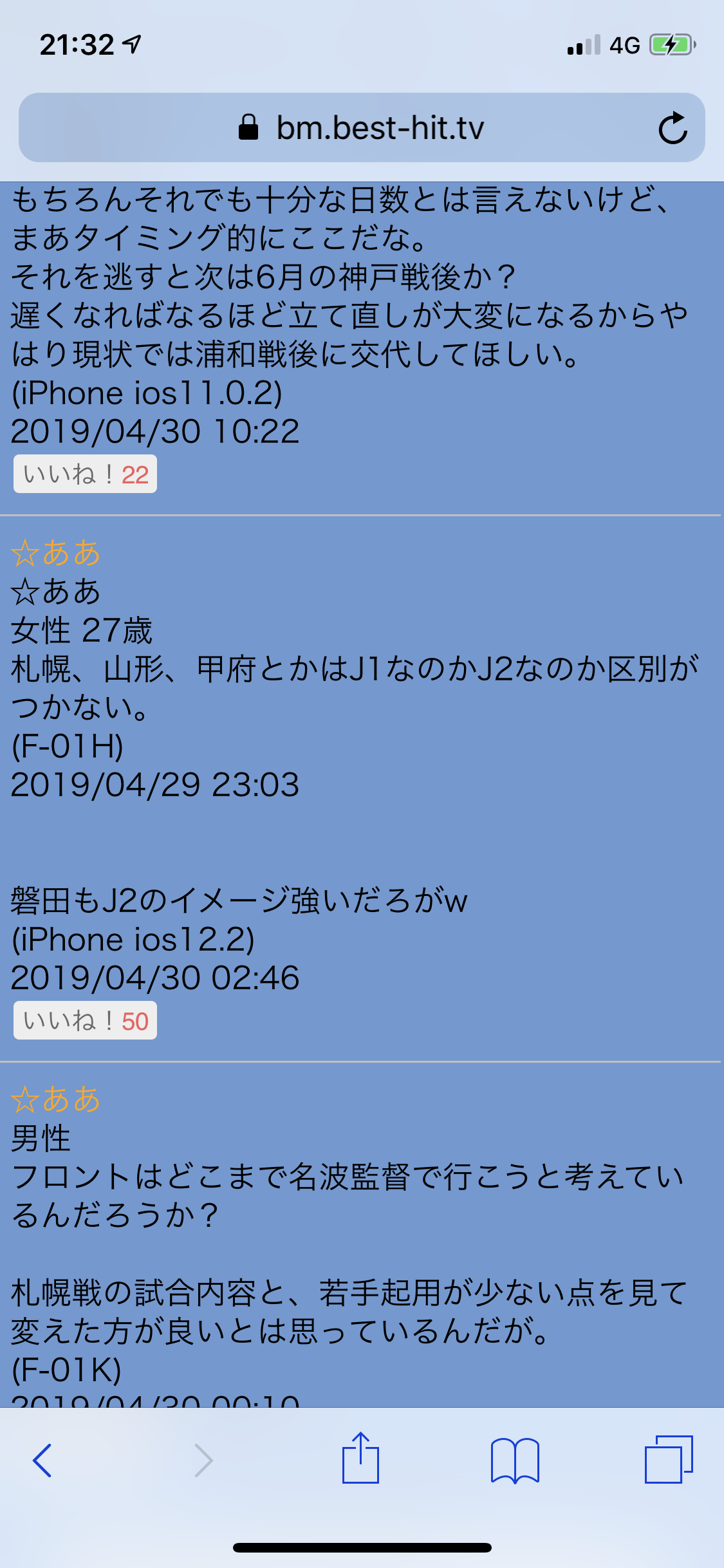Like the comment with 50 likes

click(x=85, y=1021)
